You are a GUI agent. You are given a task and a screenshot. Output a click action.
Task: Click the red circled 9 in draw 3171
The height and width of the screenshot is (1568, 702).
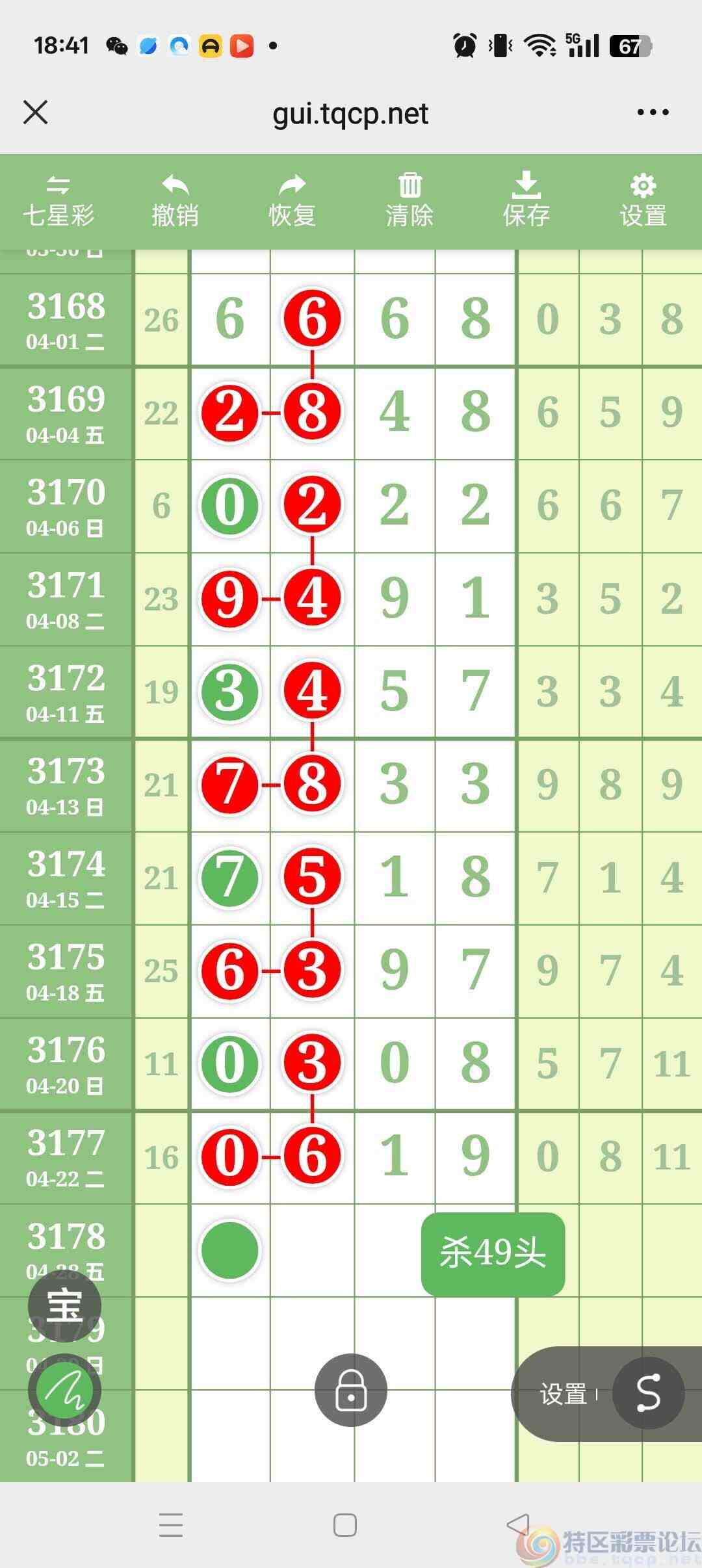(x=229, y=599)
